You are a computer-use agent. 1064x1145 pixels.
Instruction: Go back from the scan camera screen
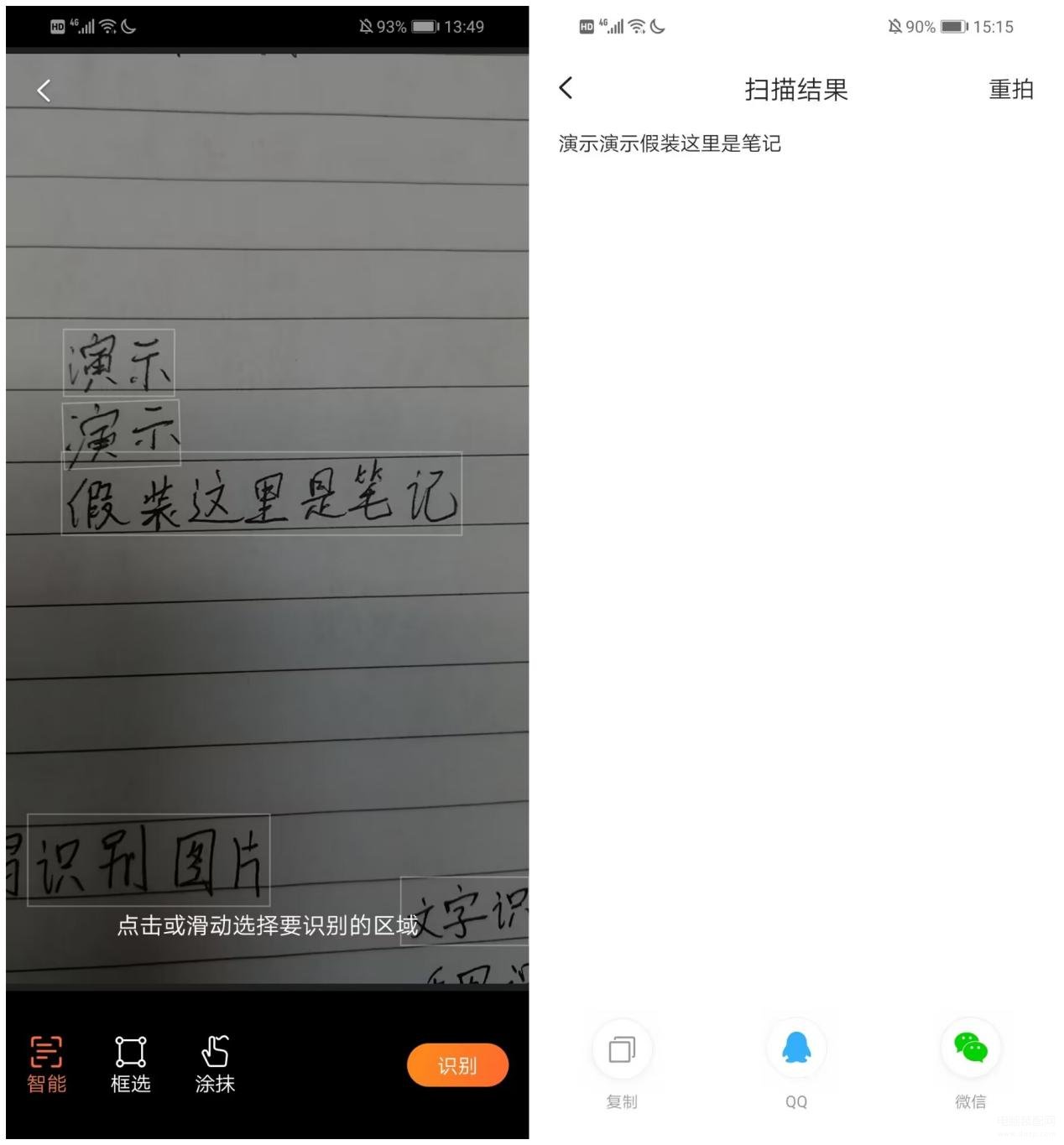[x=44, y=91]
